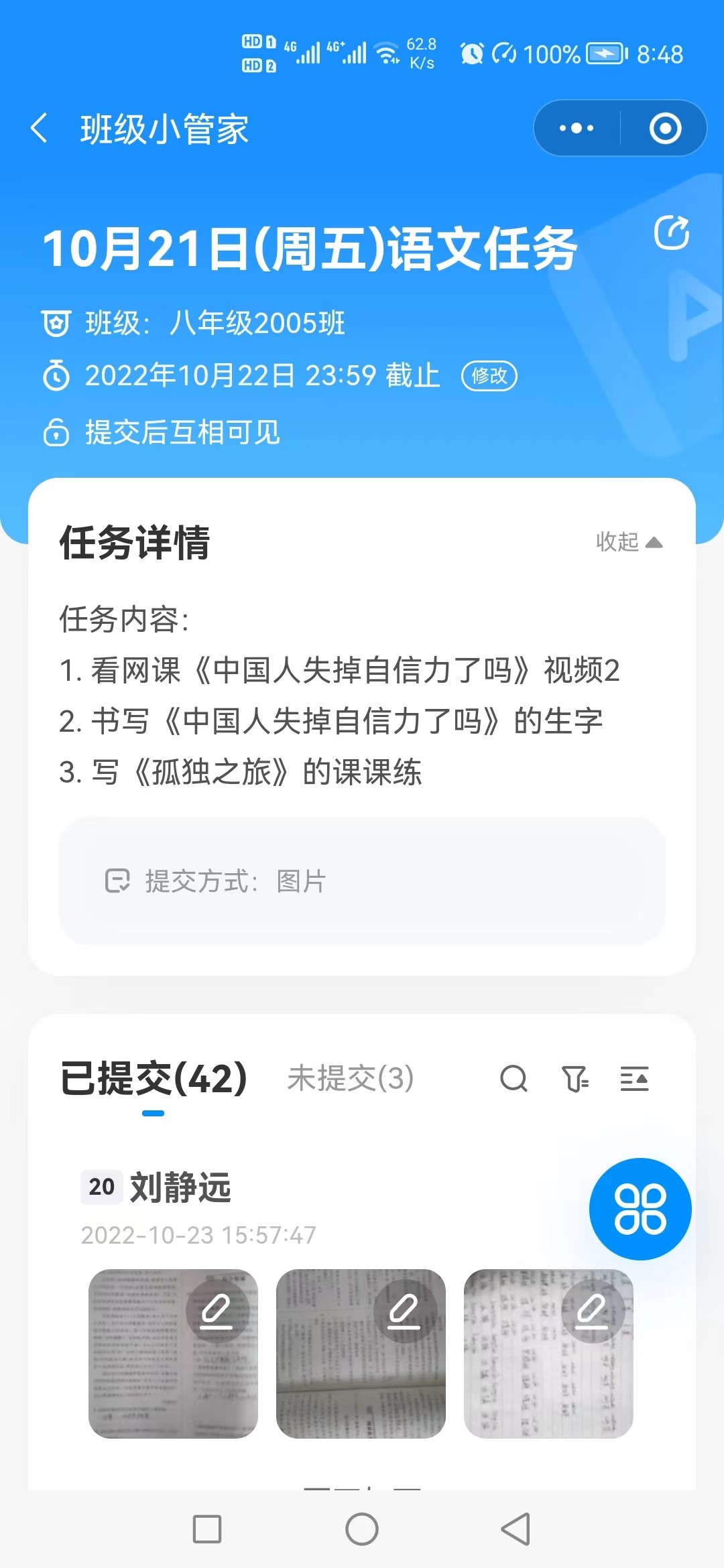The image size is (724, 1568).
Task: Tap the clock icon beside the deadline
Action: [56, 376]
